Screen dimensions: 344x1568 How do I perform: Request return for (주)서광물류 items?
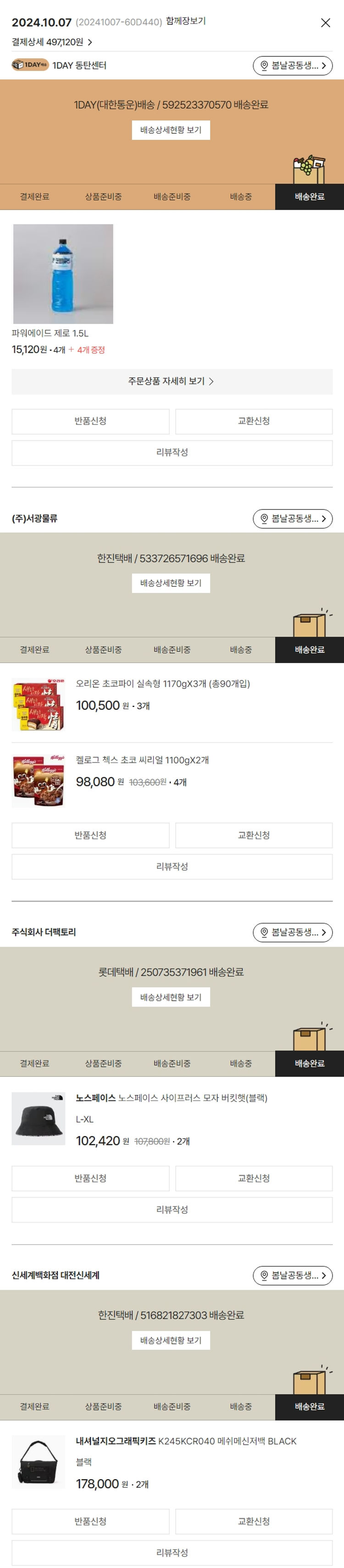(90, 835)
